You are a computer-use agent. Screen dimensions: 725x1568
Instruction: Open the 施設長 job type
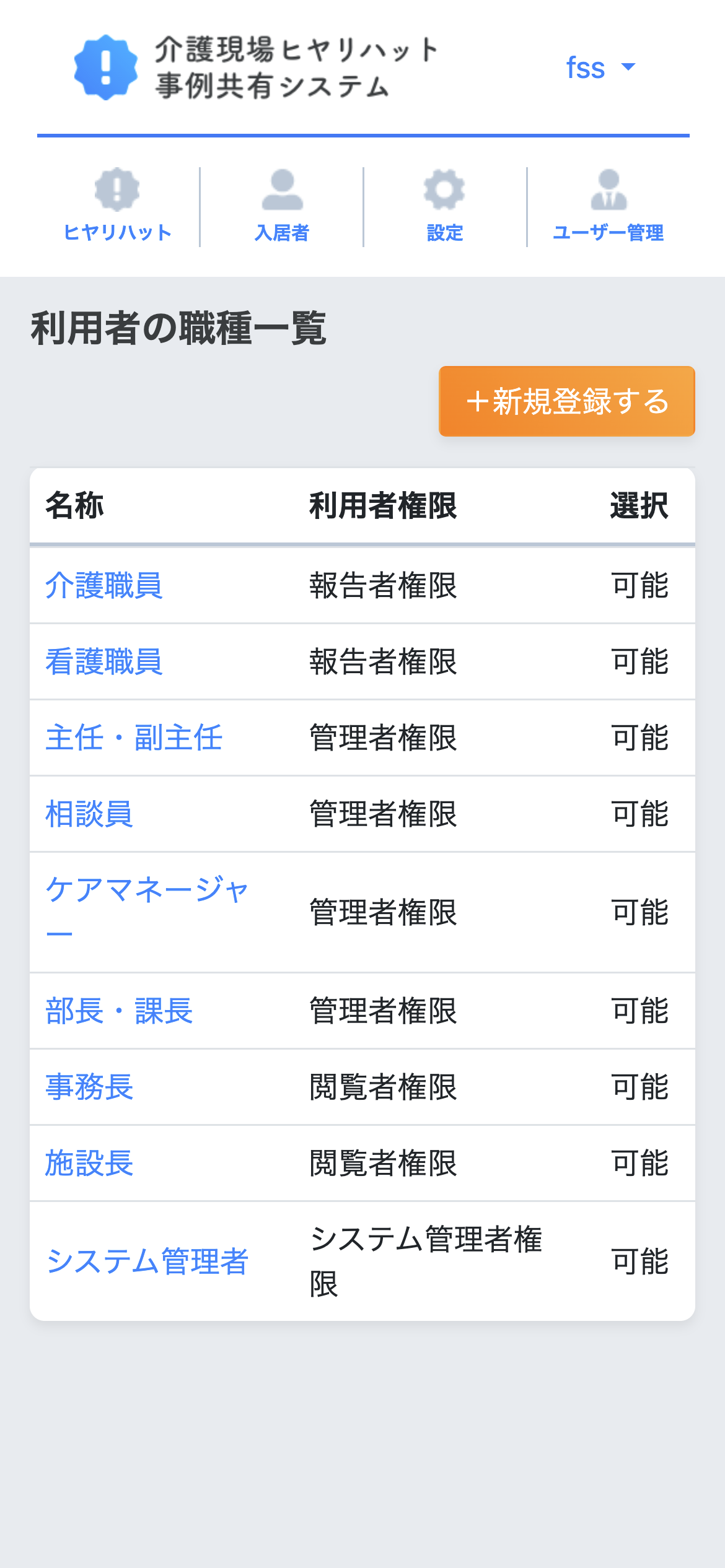(x=89, y=1163)
